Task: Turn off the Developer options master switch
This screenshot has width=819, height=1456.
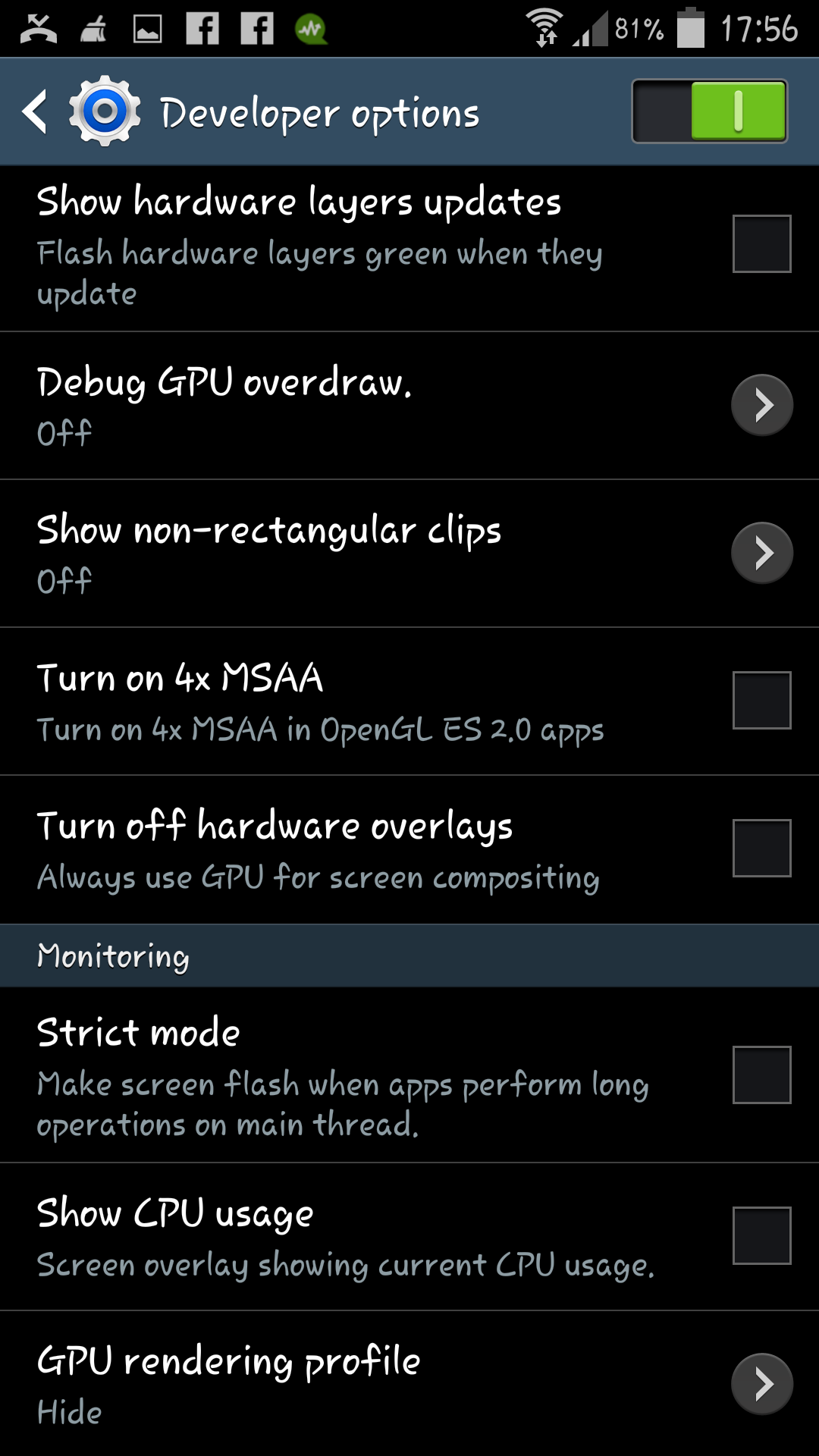Action: pos(709,111)
